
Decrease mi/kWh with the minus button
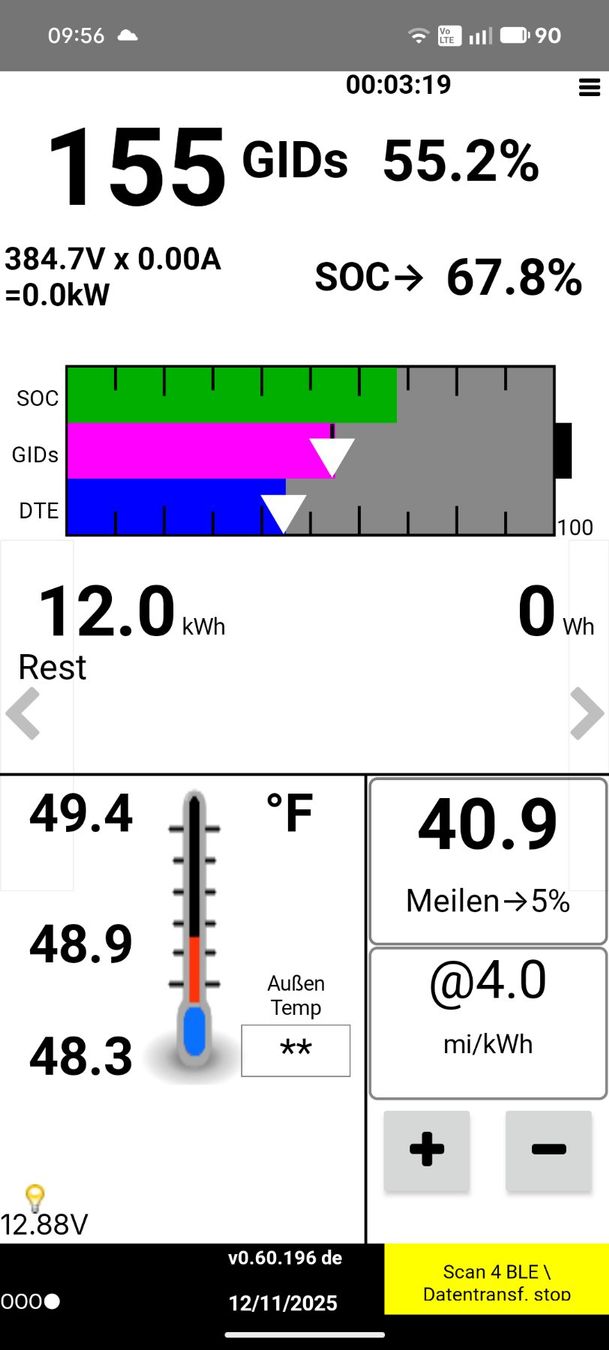tap(548, 1150)
